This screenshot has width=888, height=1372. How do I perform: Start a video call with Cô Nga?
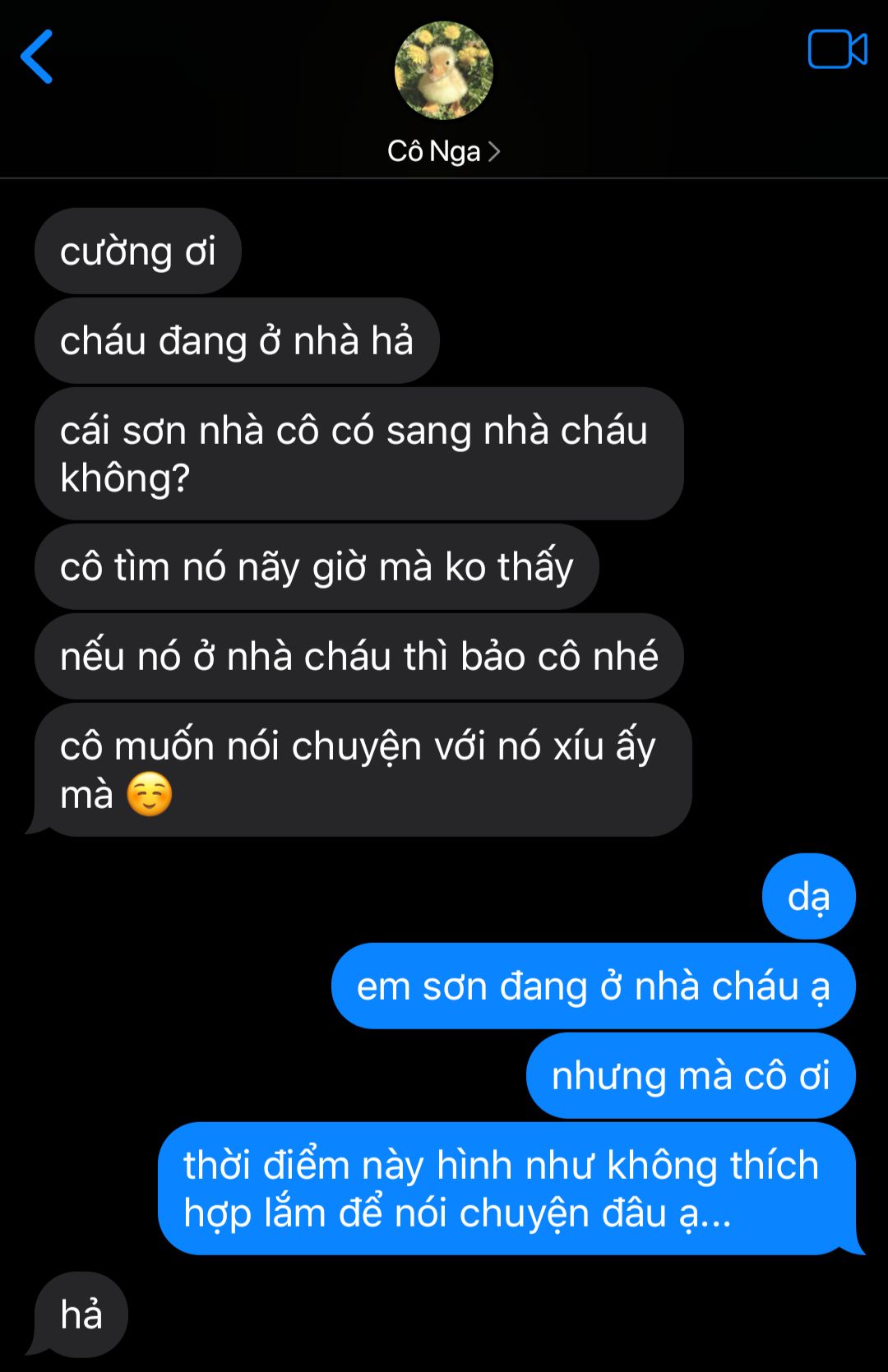point(837,50)
